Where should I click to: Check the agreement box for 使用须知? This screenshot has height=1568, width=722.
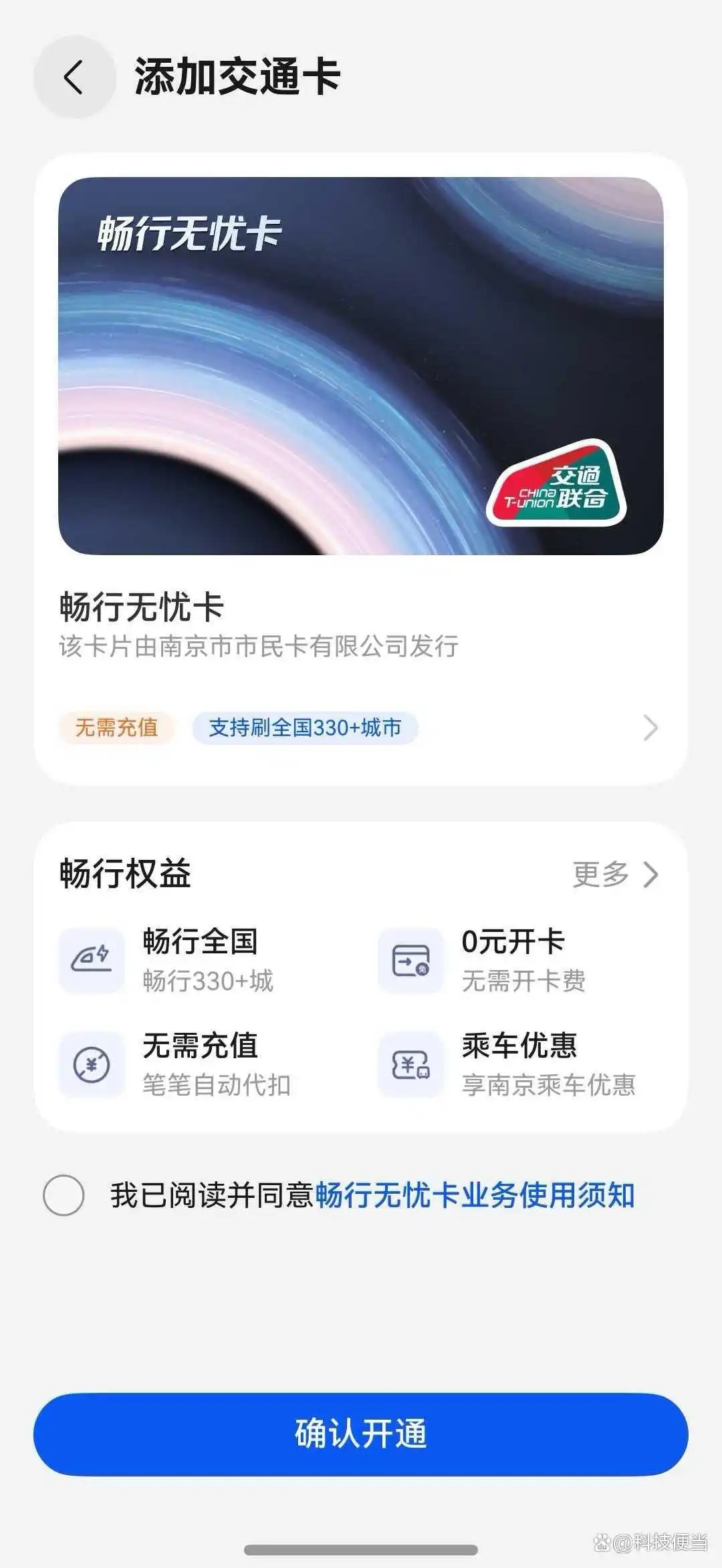[x=64, y=1195]
